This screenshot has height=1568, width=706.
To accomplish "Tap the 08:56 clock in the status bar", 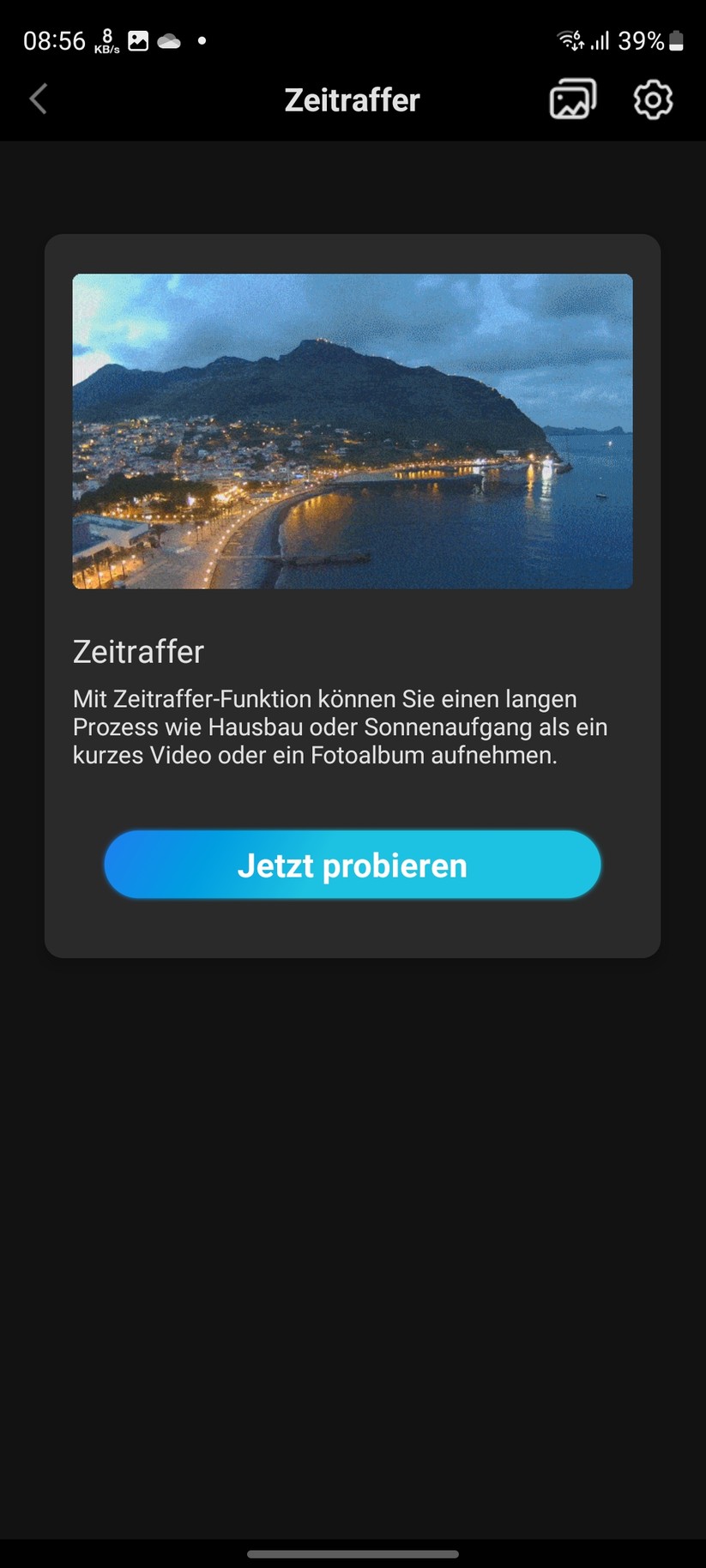I will [x=55, y=39].
